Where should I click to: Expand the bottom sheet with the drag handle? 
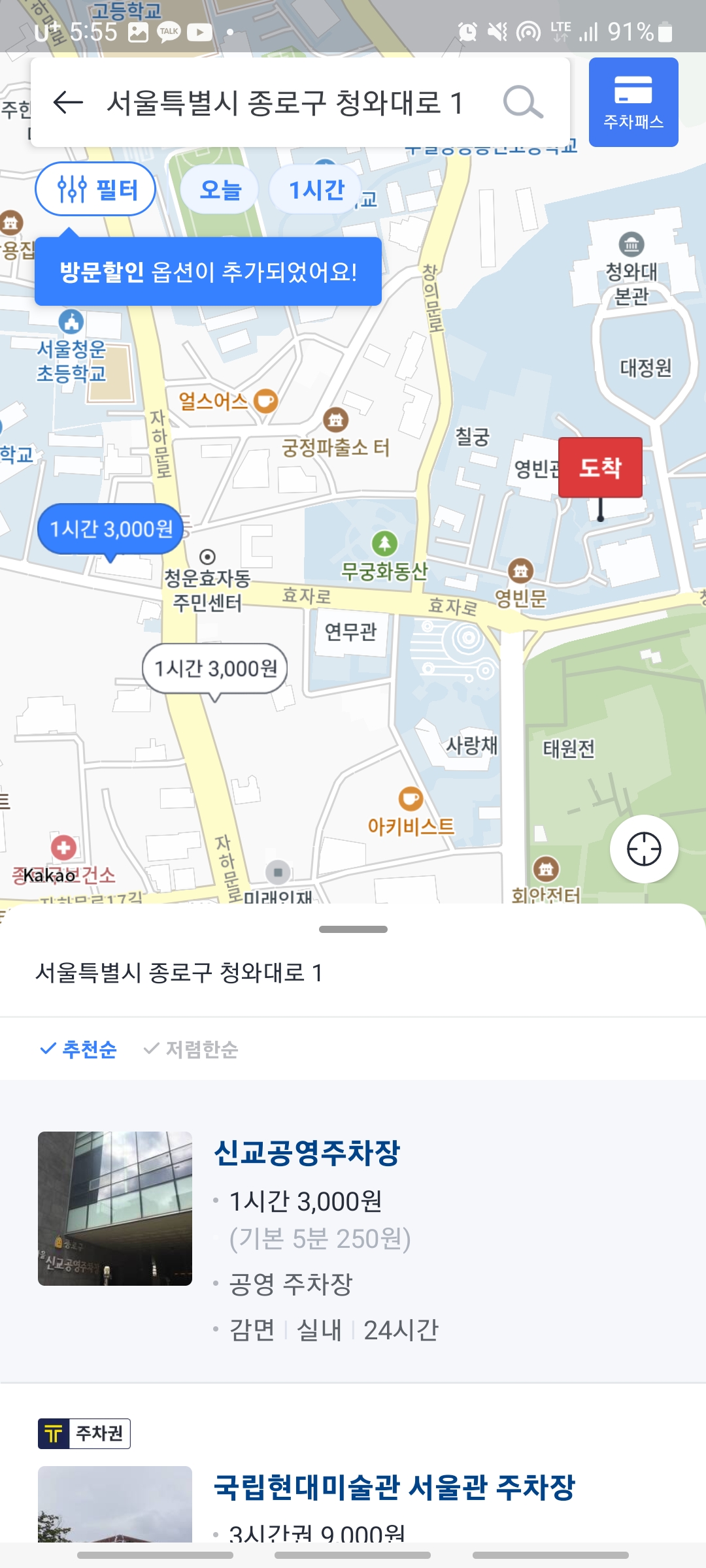(x=353, y=929)
